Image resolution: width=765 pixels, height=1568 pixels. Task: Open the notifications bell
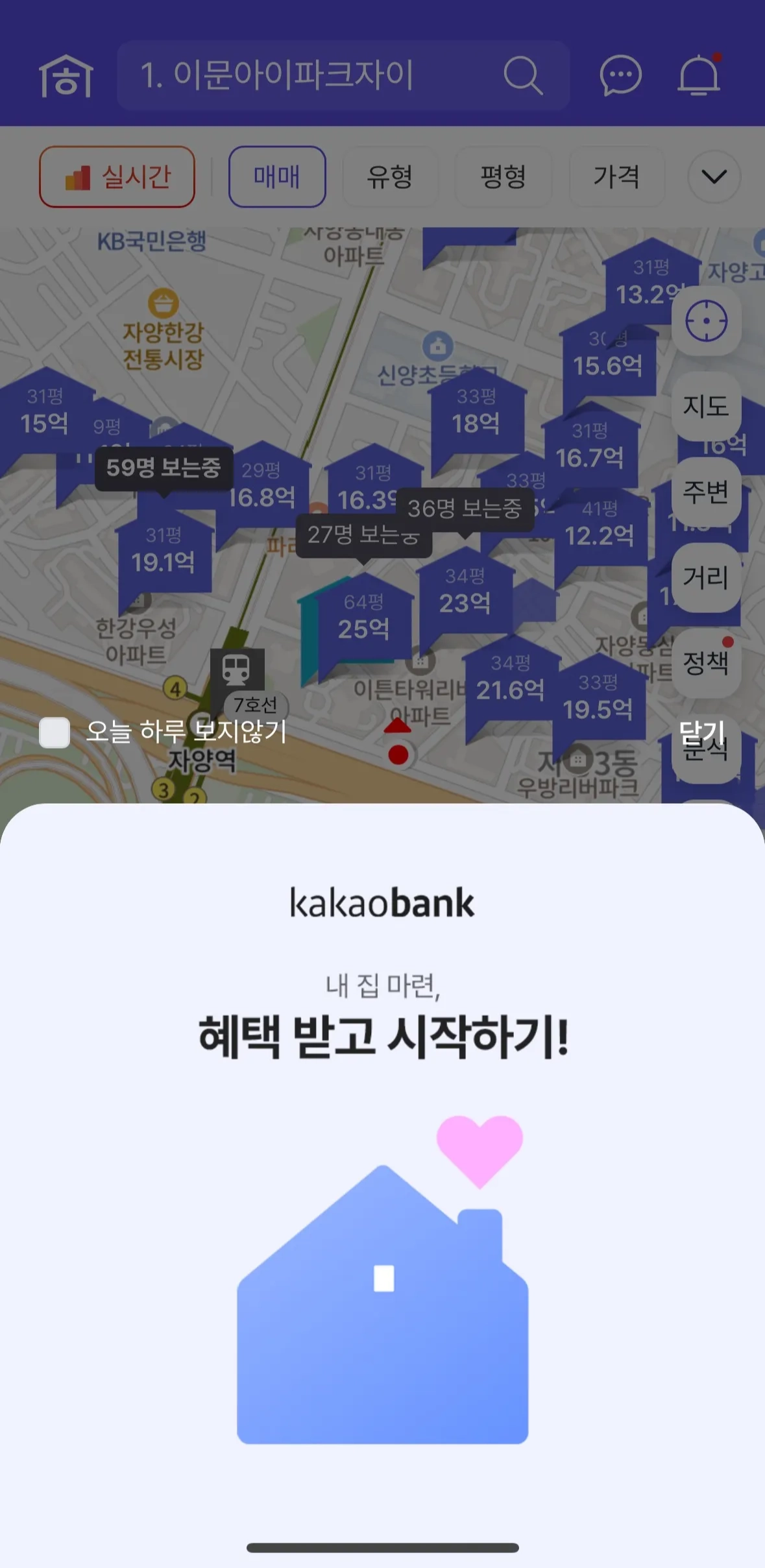point(699,76)
